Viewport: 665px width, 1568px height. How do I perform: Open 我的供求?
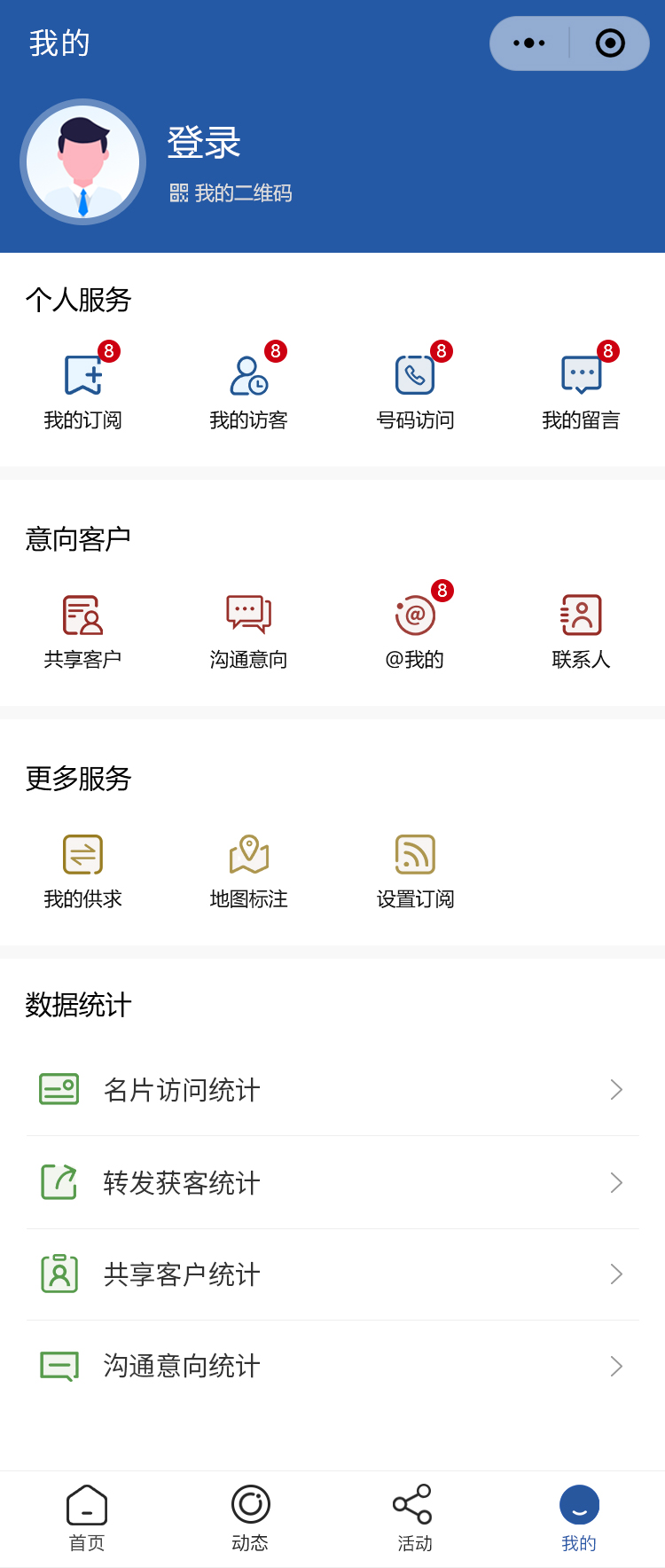coord(83,867)
